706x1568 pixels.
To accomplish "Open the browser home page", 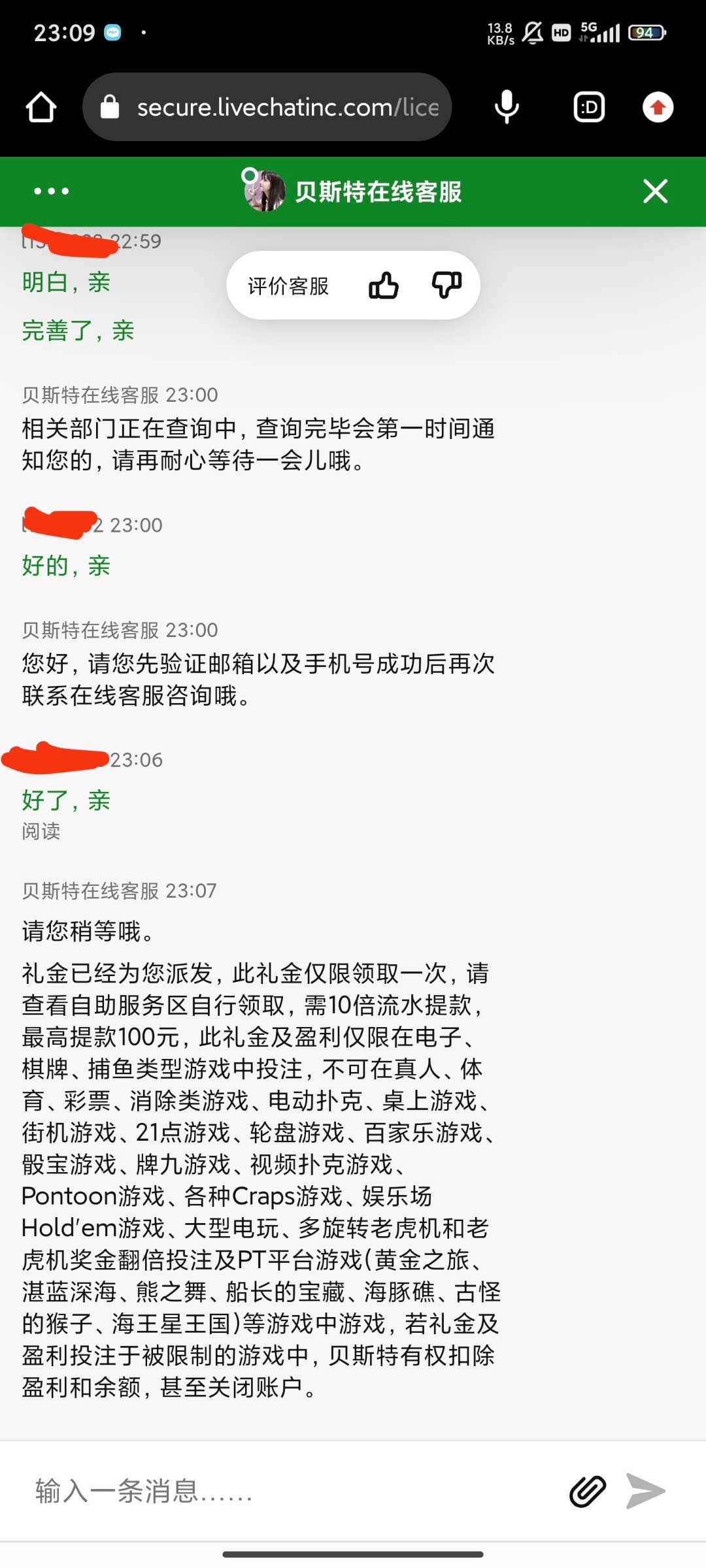I will tap(41, 107).
